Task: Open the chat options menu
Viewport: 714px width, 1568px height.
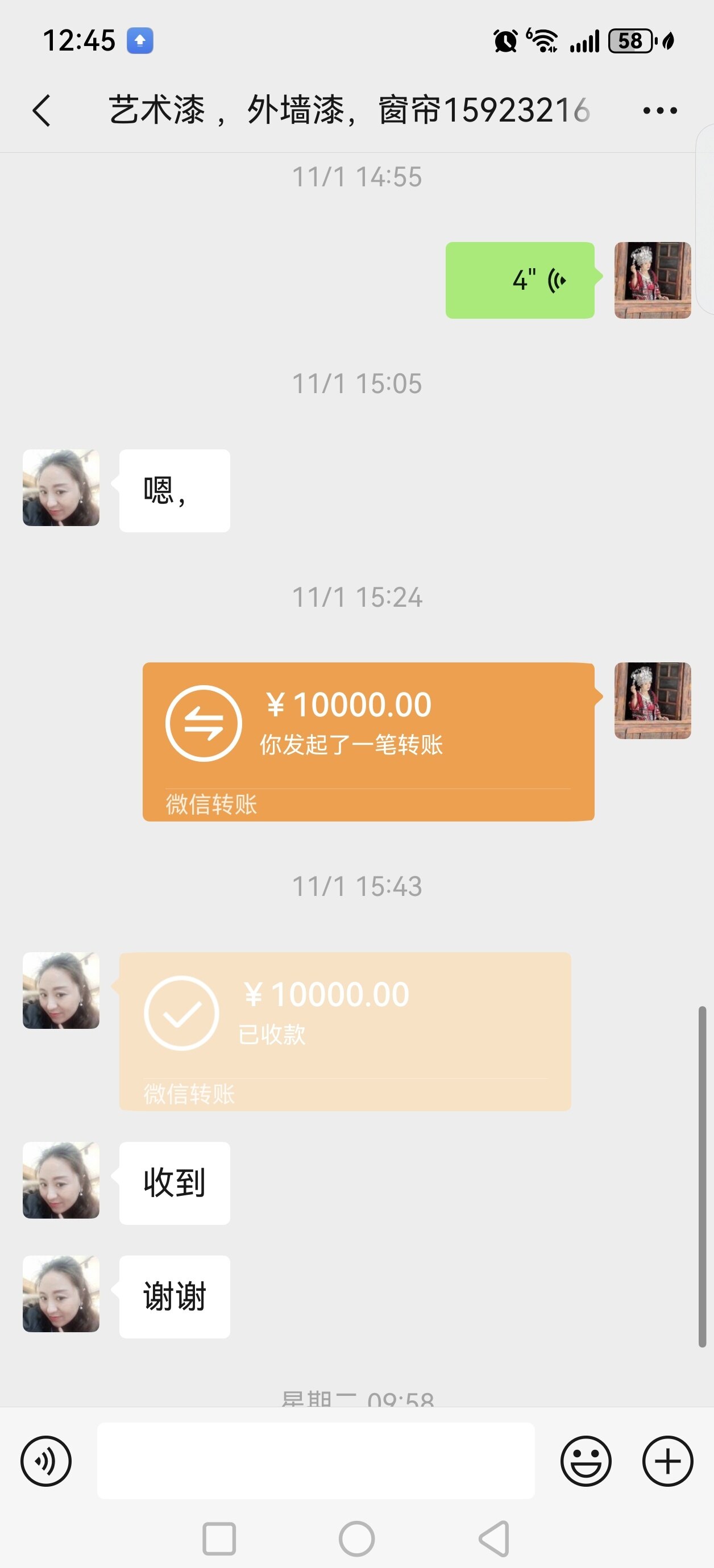Action: tap(660, 111)
